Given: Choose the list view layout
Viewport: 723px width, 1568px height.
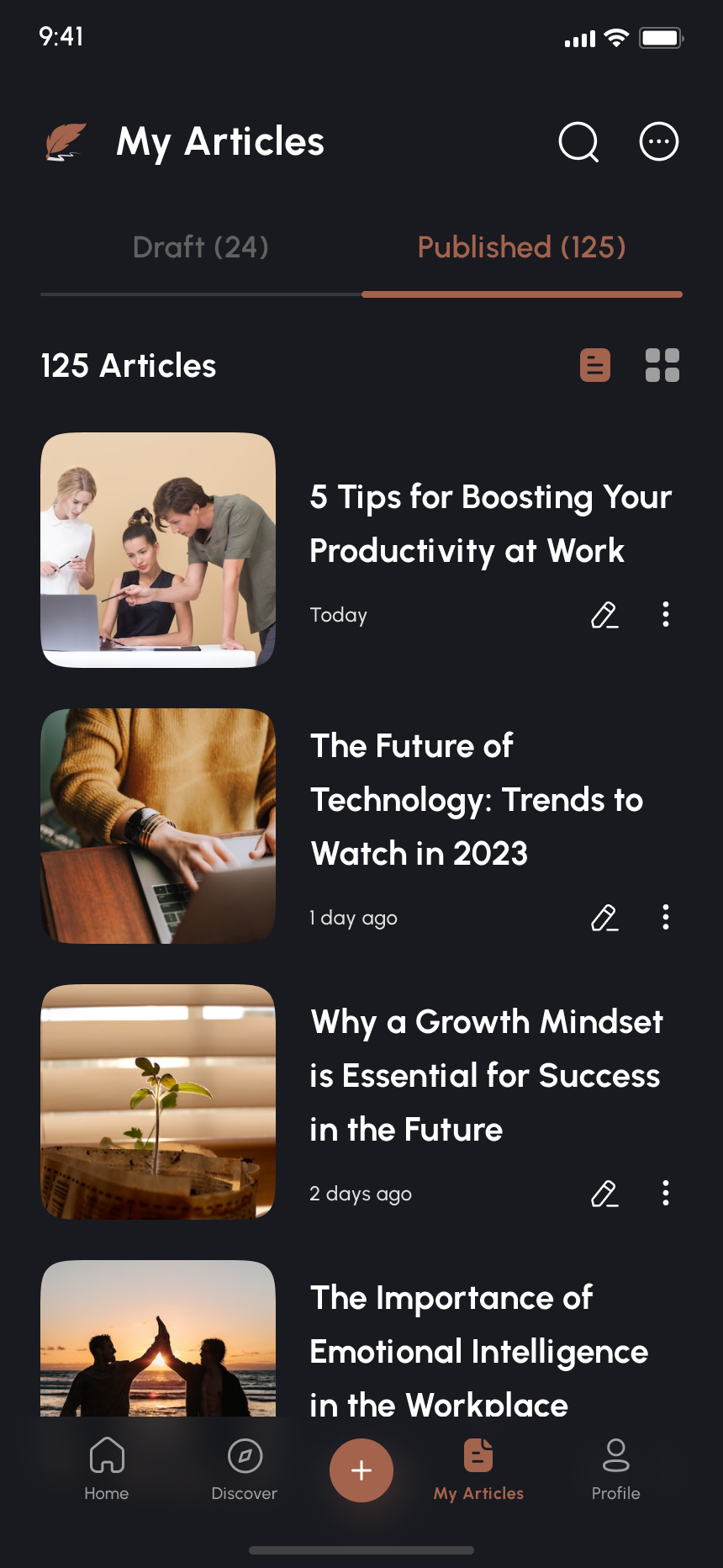Looking at the screenshot, I should tap(595, 365).
